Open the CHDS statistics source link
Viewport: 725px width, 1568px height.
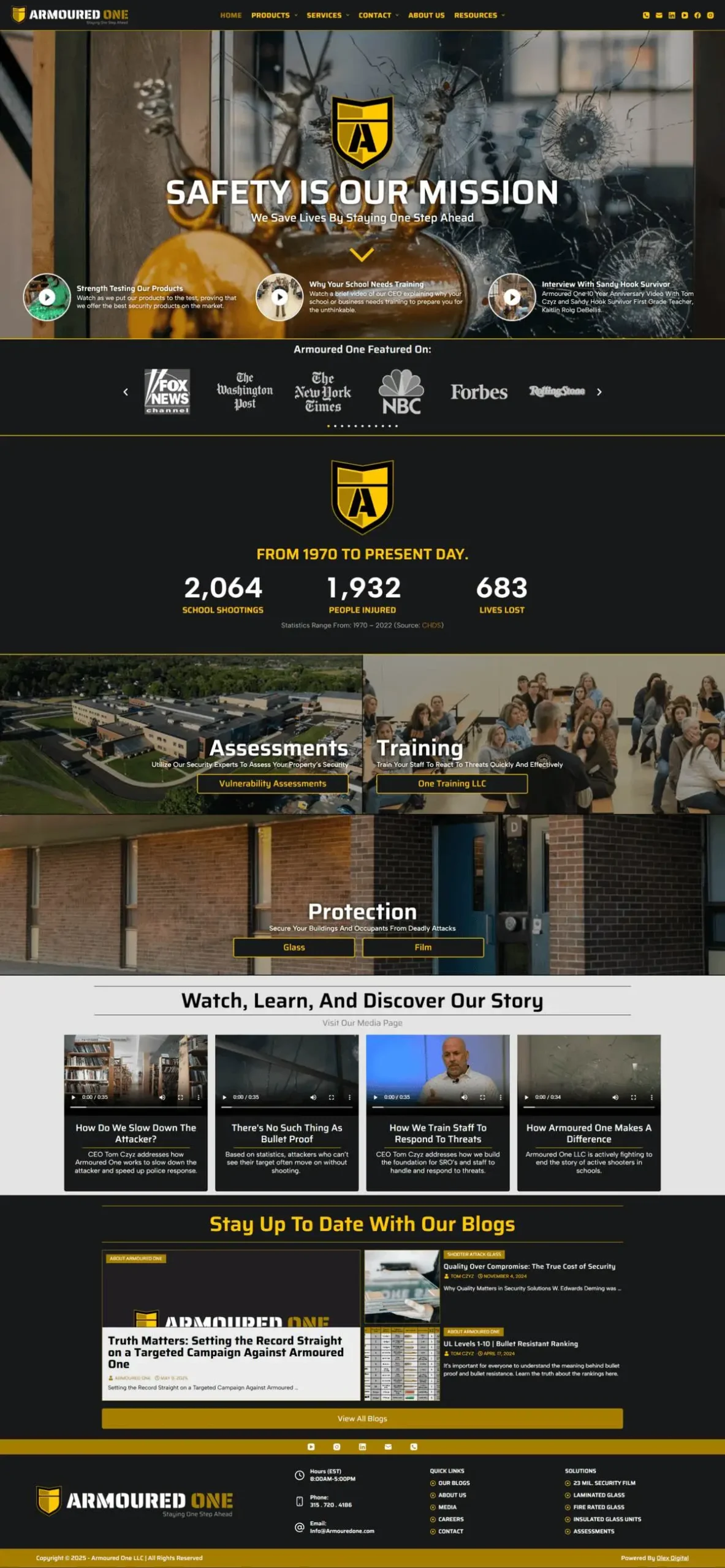pos(431,625)
